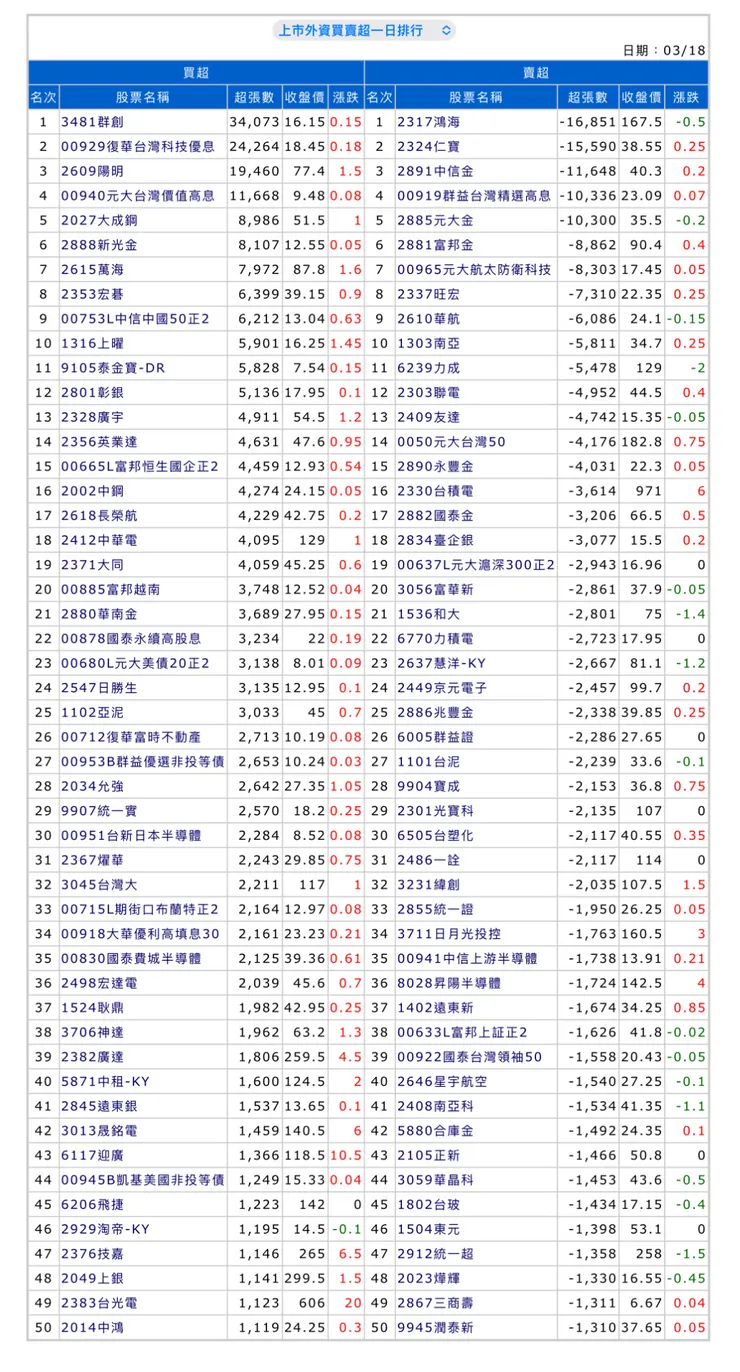740x1372 pixels.
Task: Open 3711日月光投控 stock page
Action: [x=449, y=934]
